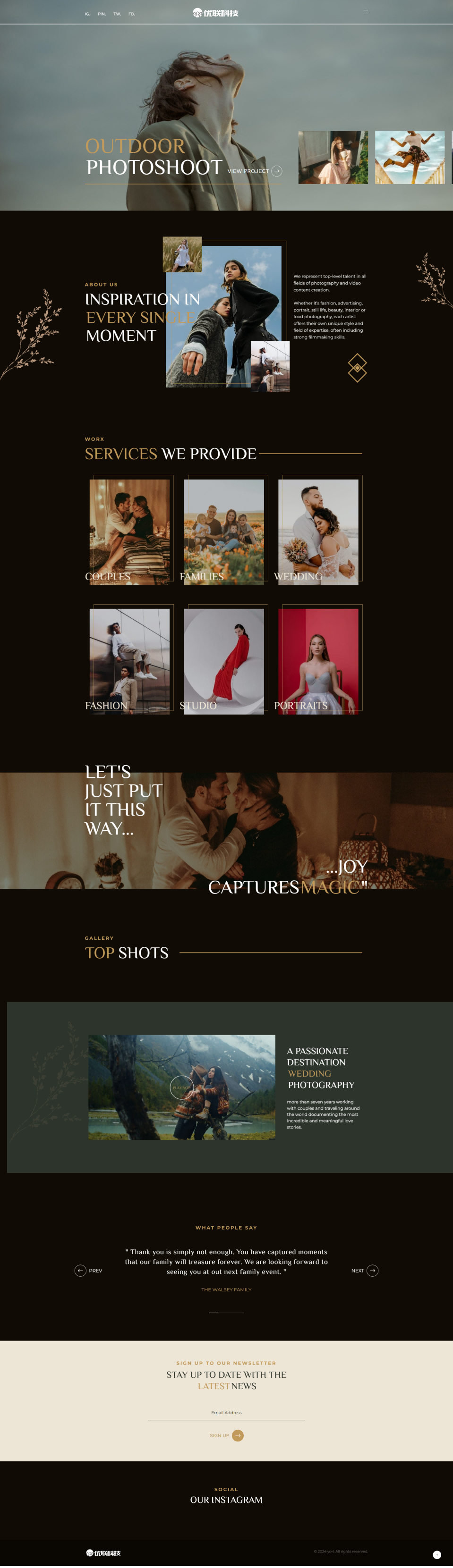Image resolution: width=453 pixels, height=1568 pixels.
Task: Open the IG. social link
Action: click(87, 13)
